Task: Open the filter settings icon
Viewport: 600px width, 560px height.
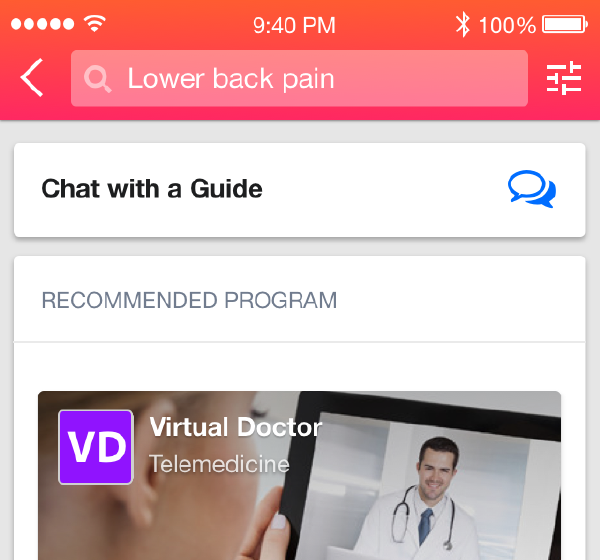Action: [x=564, y=78]
